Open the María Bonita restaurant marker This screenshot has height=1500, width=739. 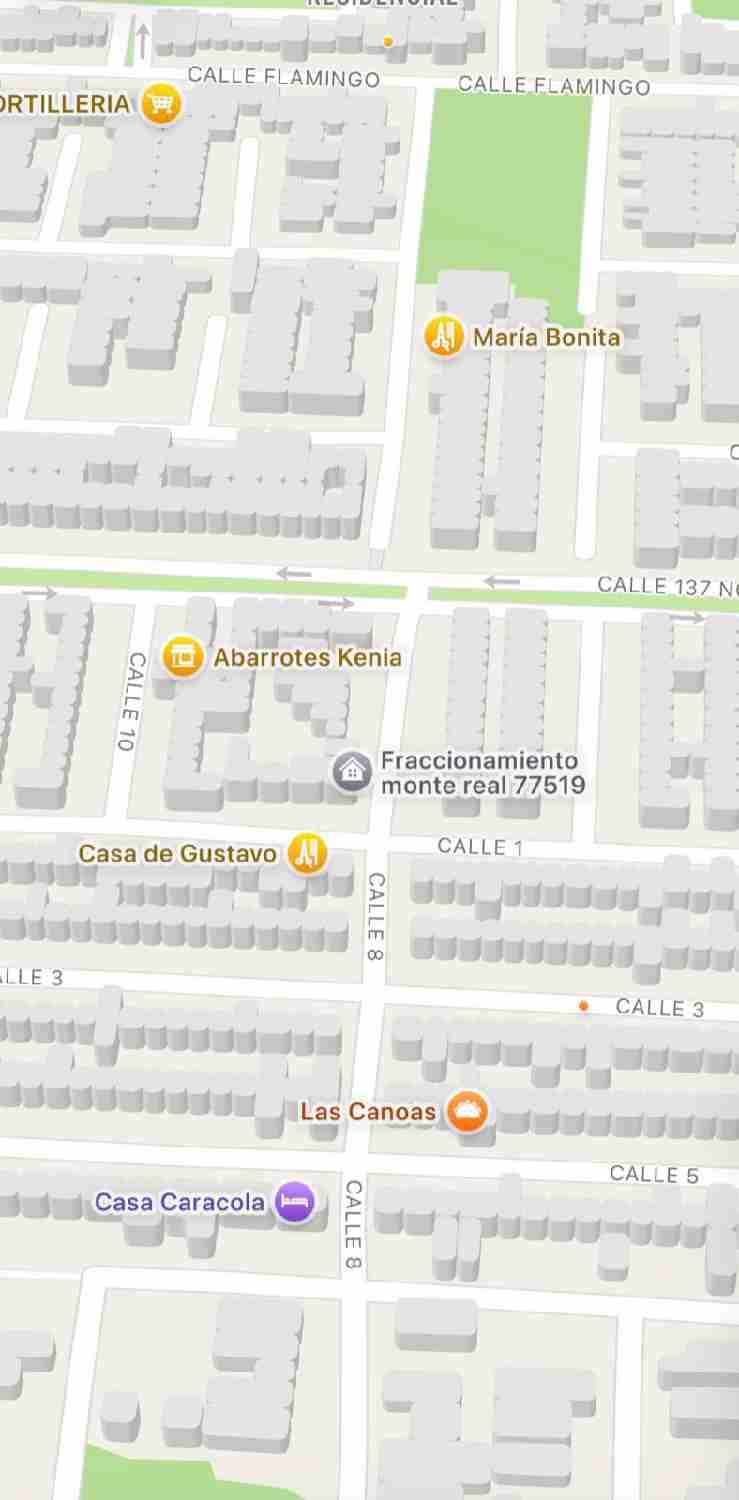[443, 337]
